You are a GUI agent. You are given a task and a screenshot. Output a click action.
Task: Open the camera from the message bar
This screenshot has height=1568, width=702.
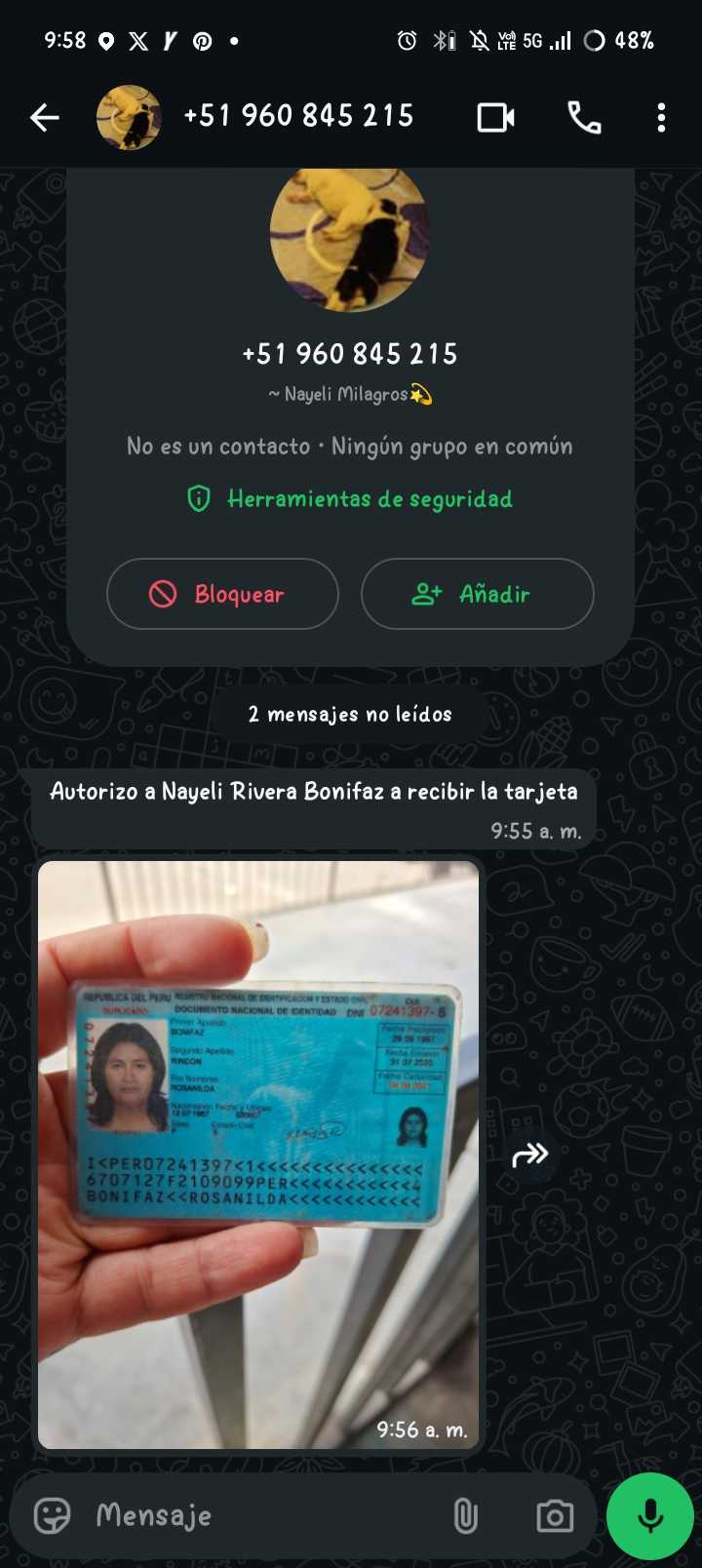coord(555,1515)
